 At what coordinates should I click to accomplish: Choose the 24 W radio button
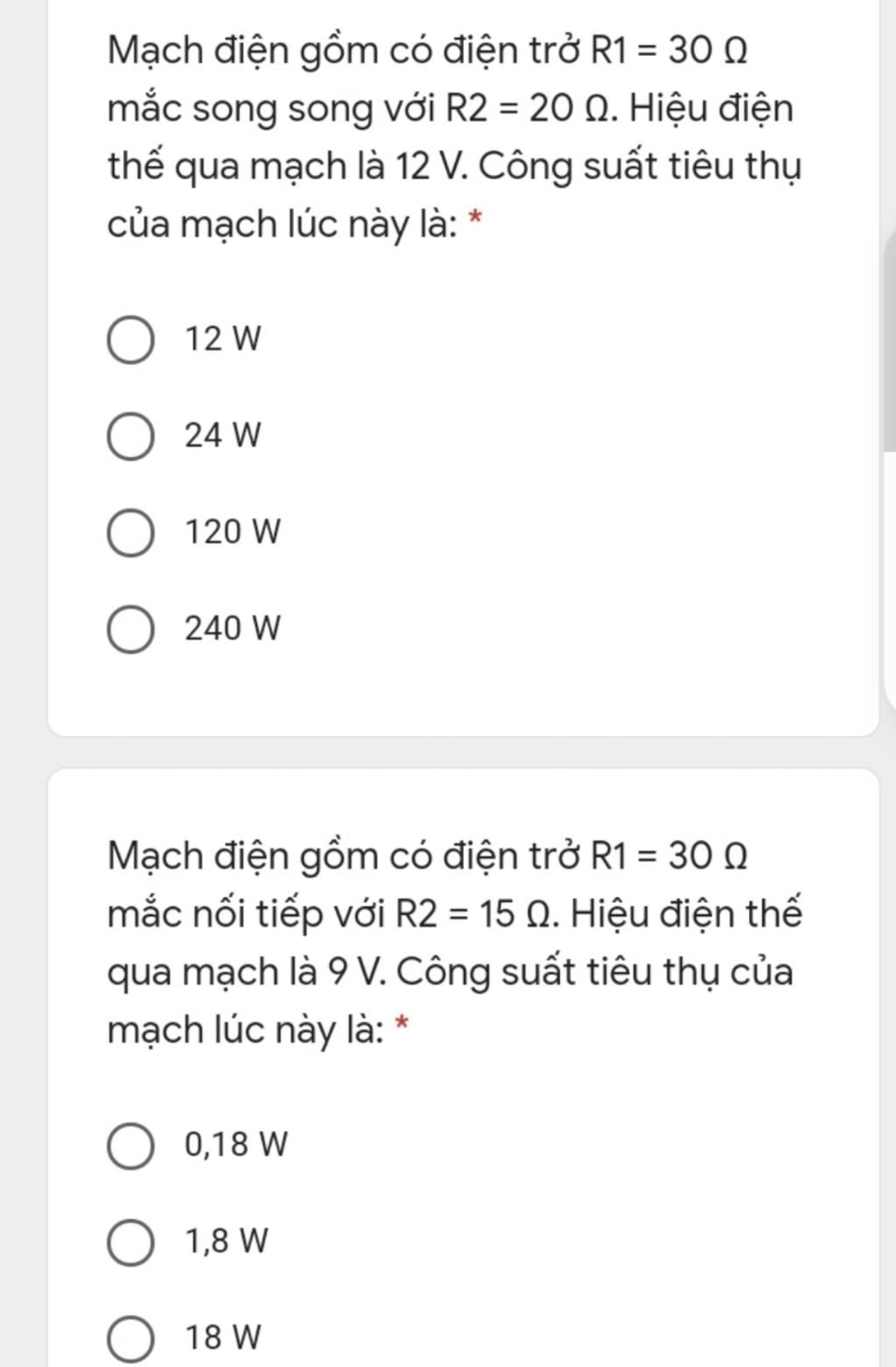click(x=130, y=436)
